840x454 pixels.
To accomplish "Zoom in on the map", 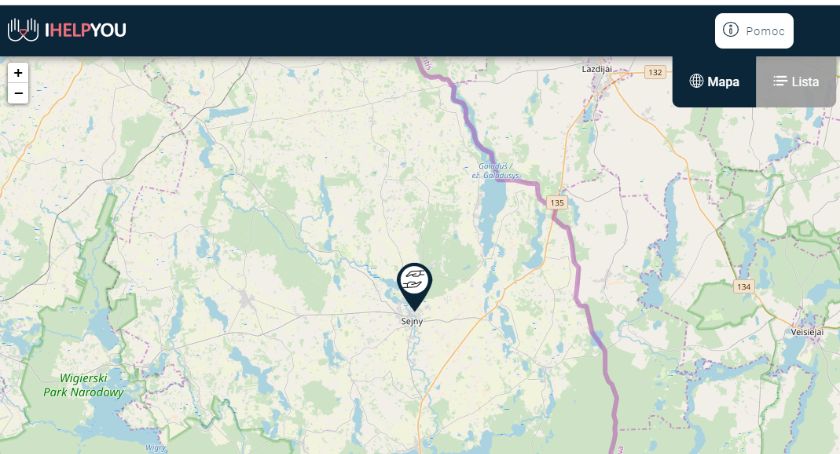I will point(18,73).
